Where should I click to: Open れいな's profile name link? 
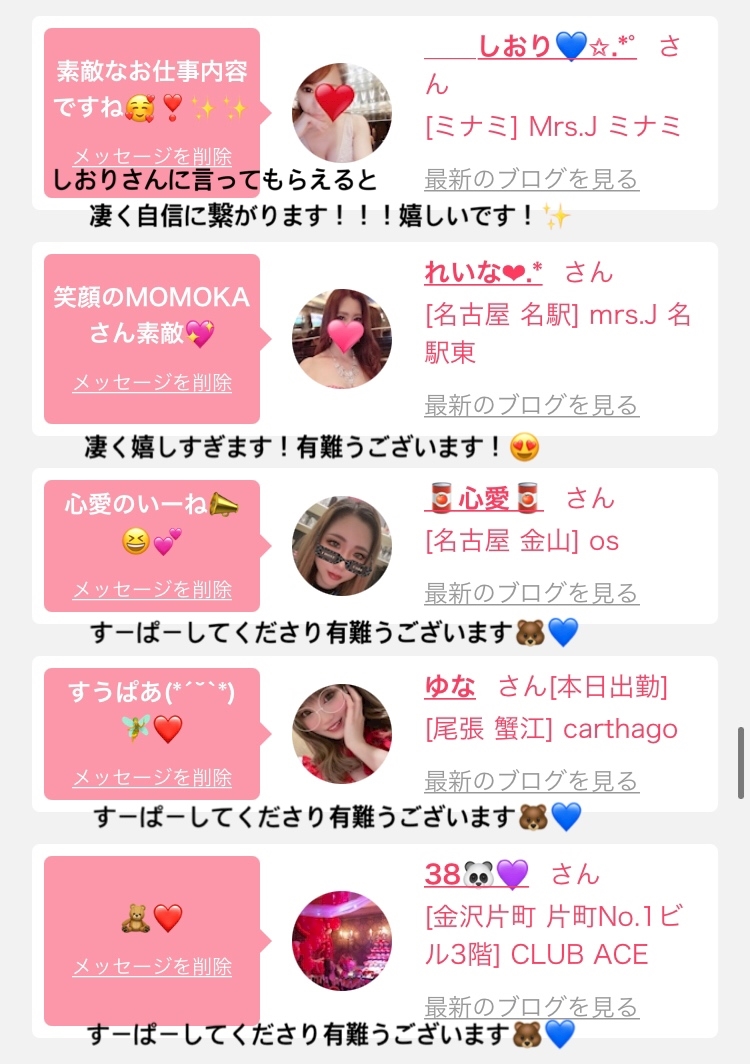click(483, 272)
